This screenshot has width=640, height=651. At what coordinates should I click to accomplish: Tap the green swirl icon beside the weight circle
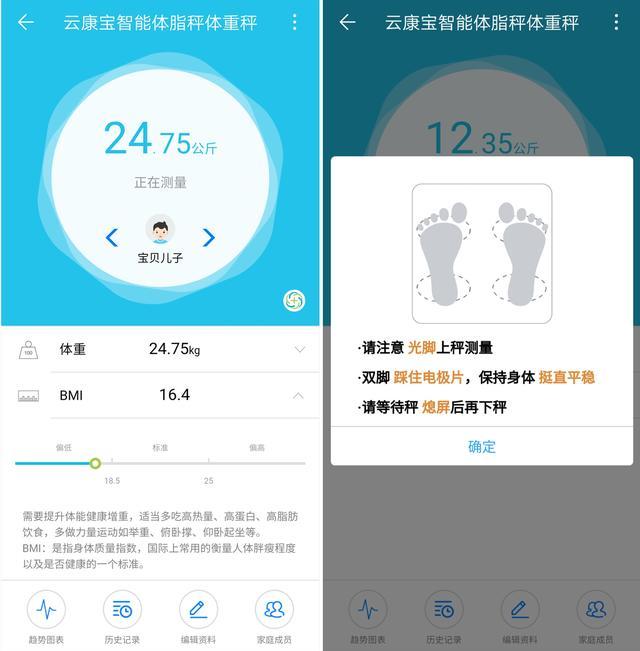click(294, 300)
